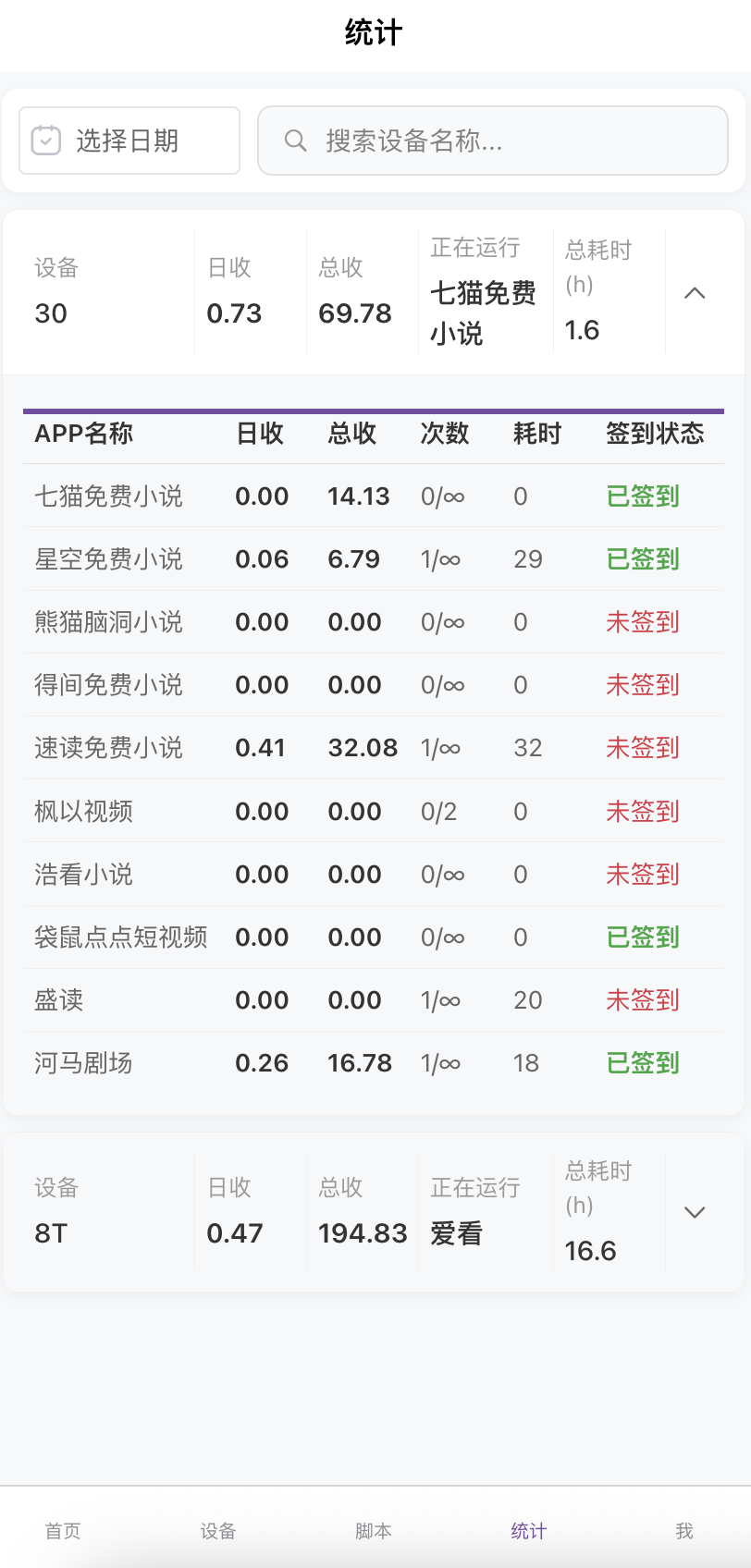The image size is (751, 1568).
Task: Open the 脚本 tab
Action: [374, 1531]
